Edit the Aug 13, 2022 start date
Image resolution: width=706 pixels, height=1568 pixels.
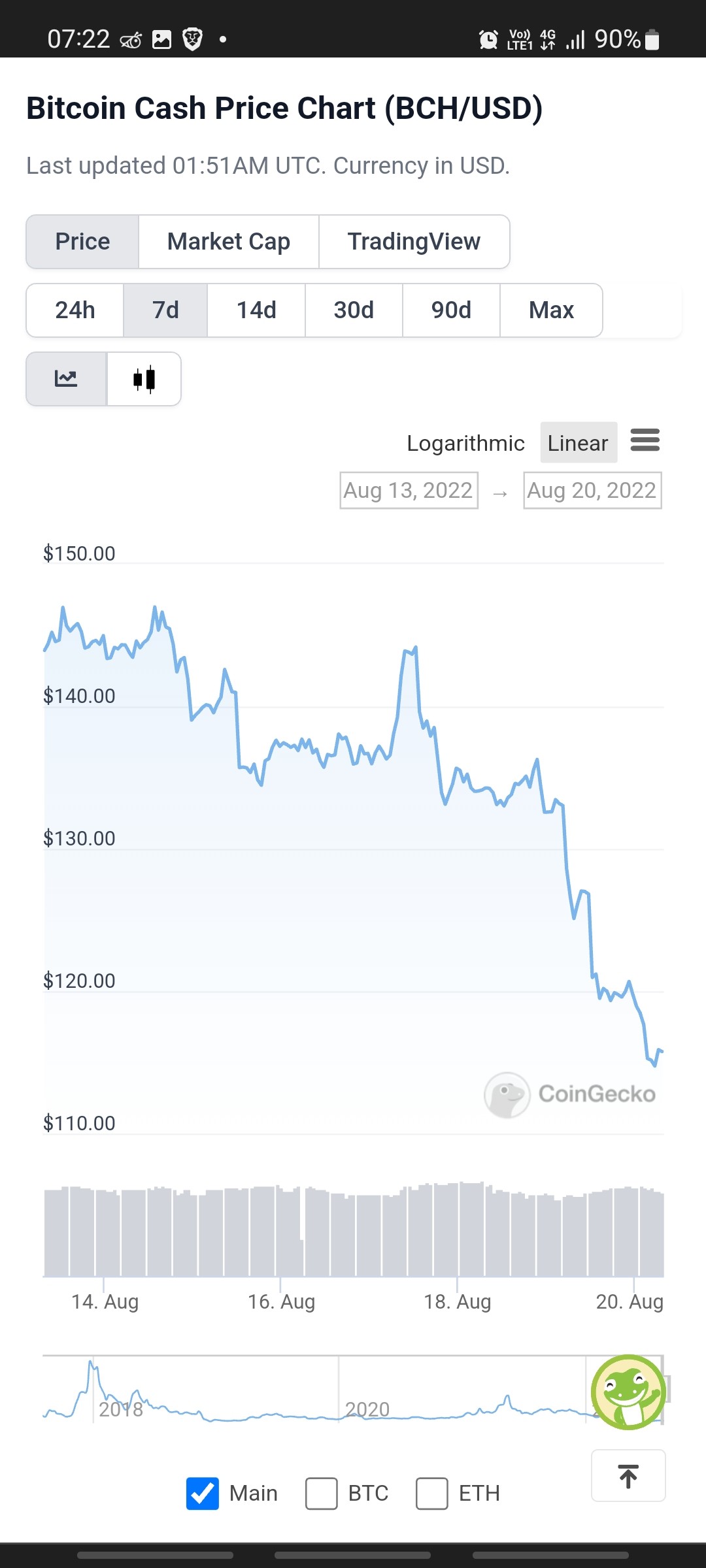pyautogui.click(x=409, y=490)
